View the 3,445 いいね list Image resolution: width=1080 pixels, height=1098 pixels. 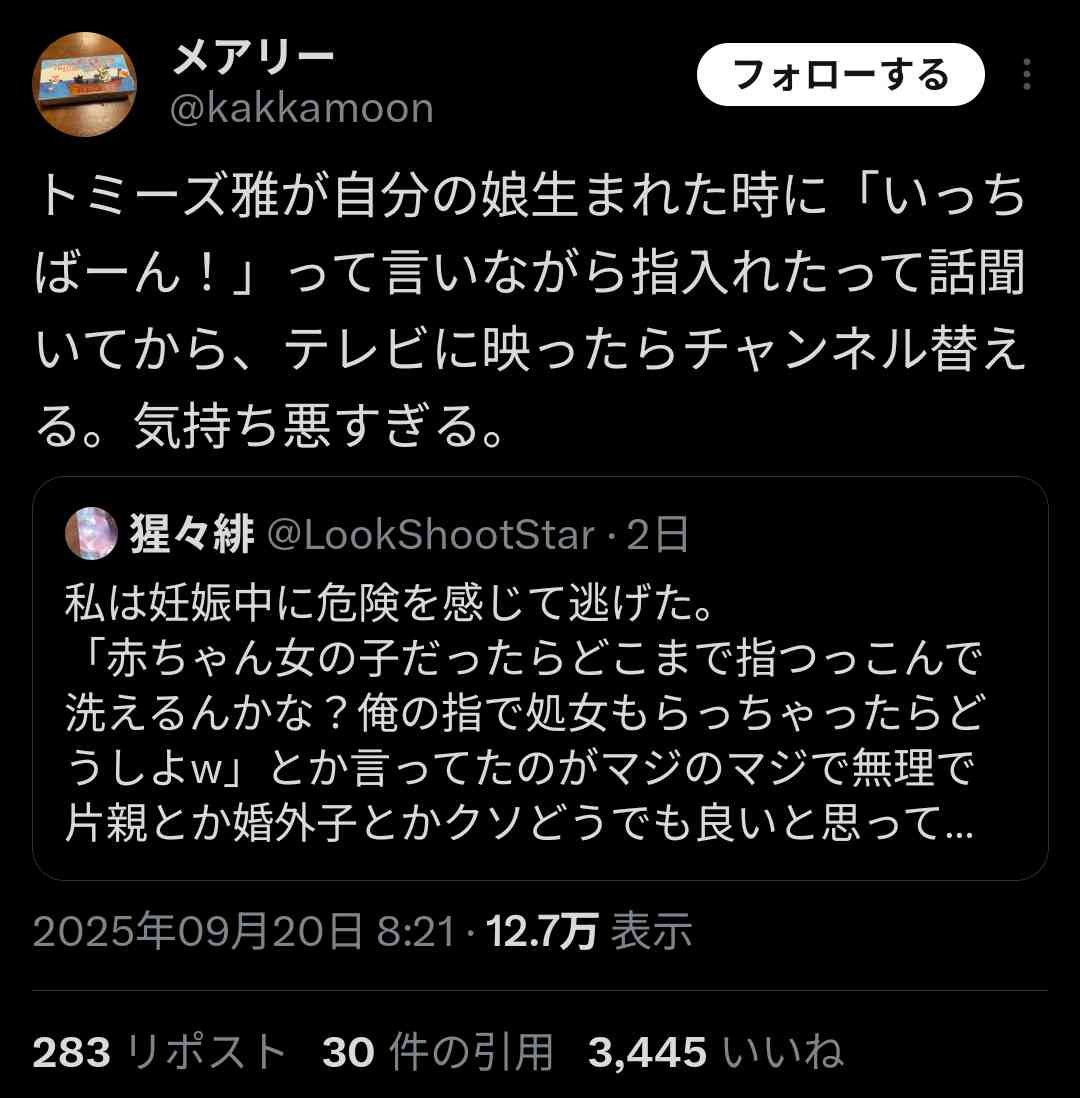point(715,1052)
